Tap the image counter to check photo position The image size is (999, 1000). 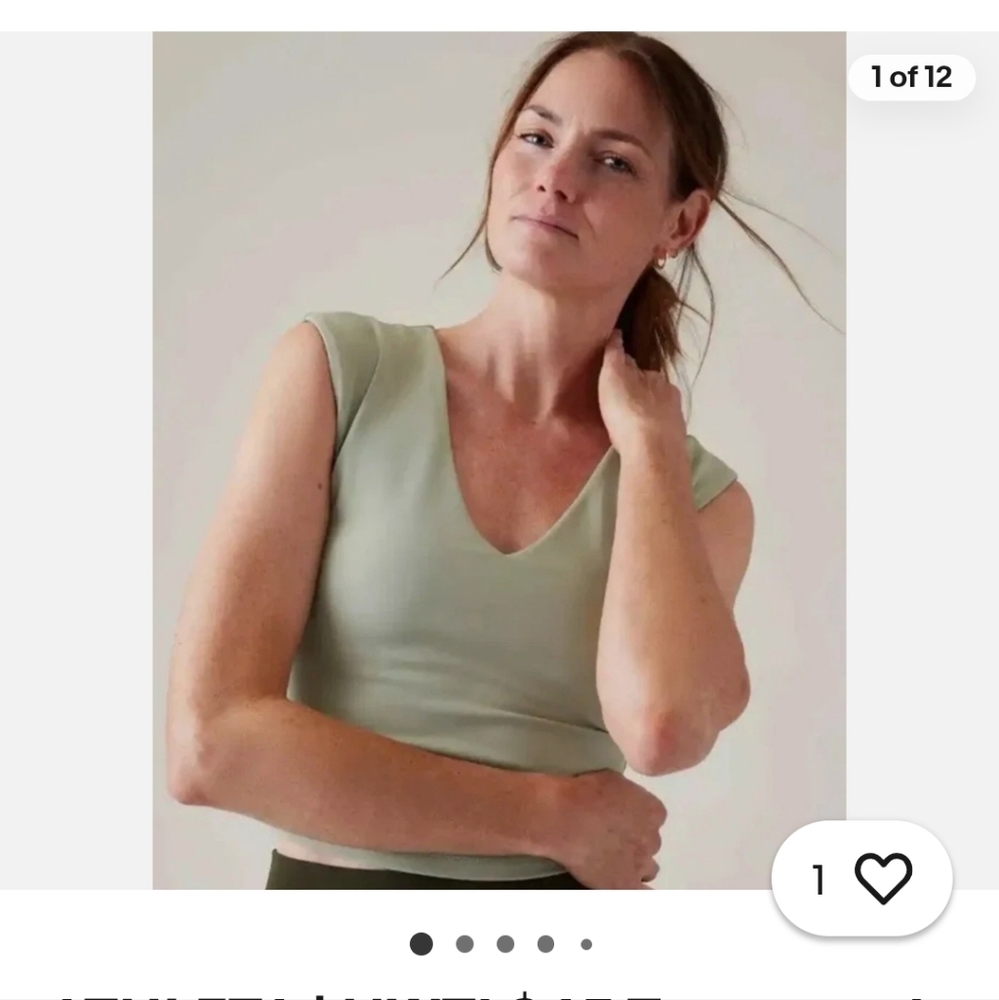tap(912, 78)
